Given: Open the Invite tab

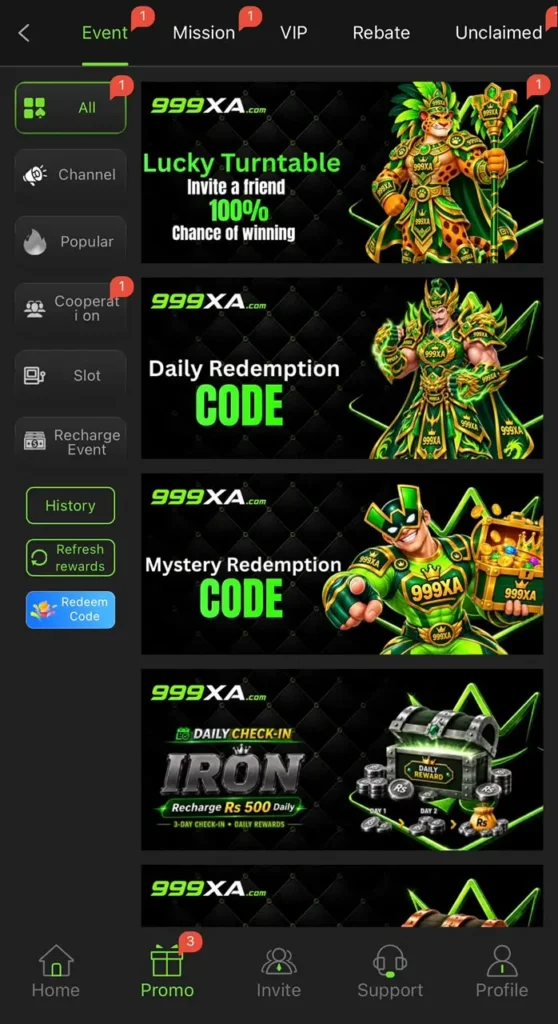Looking at the screenshot, I should click(278, 971).
